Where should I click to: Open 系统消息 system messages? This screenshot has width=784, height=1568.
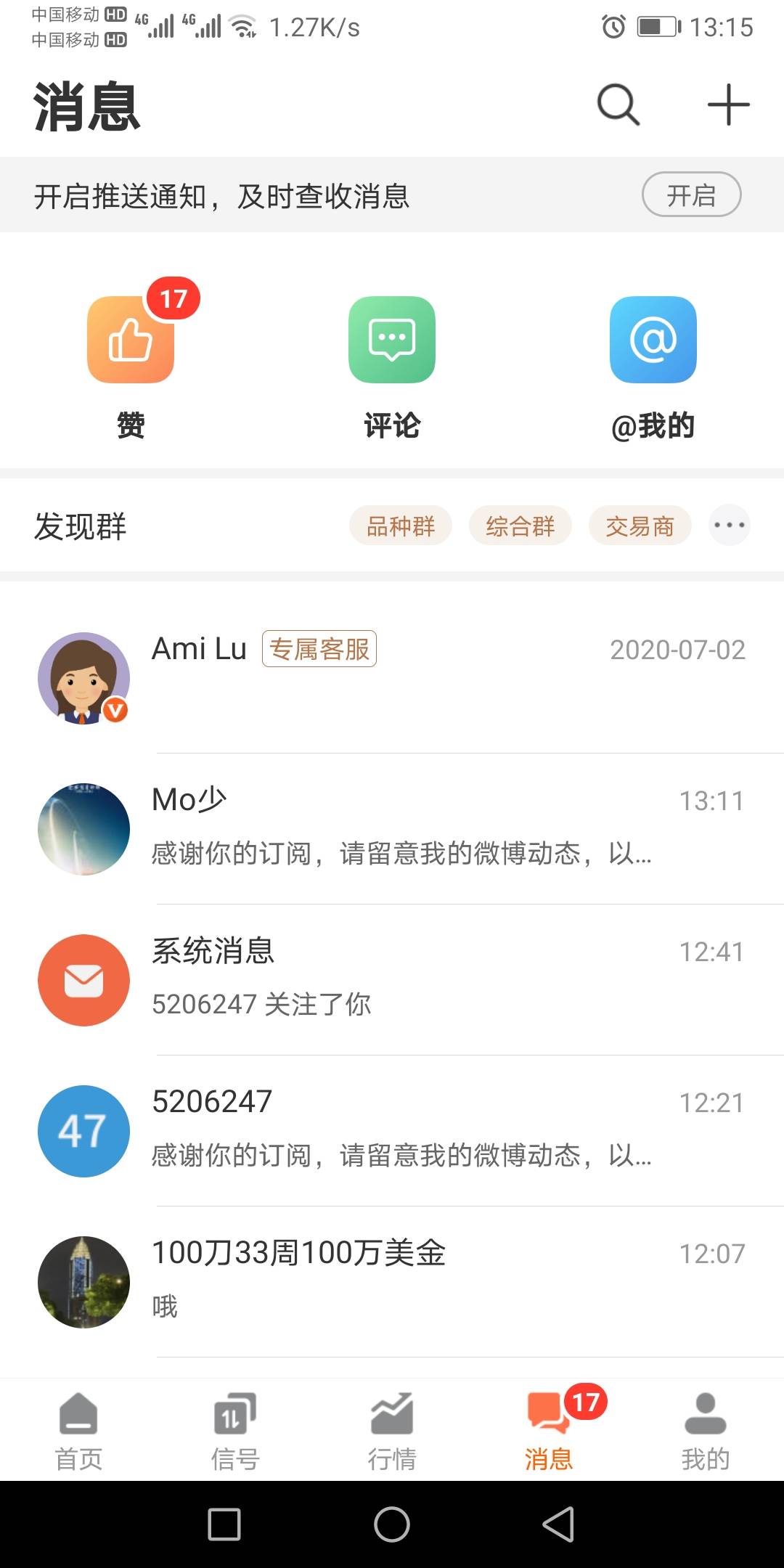[392, 980]
